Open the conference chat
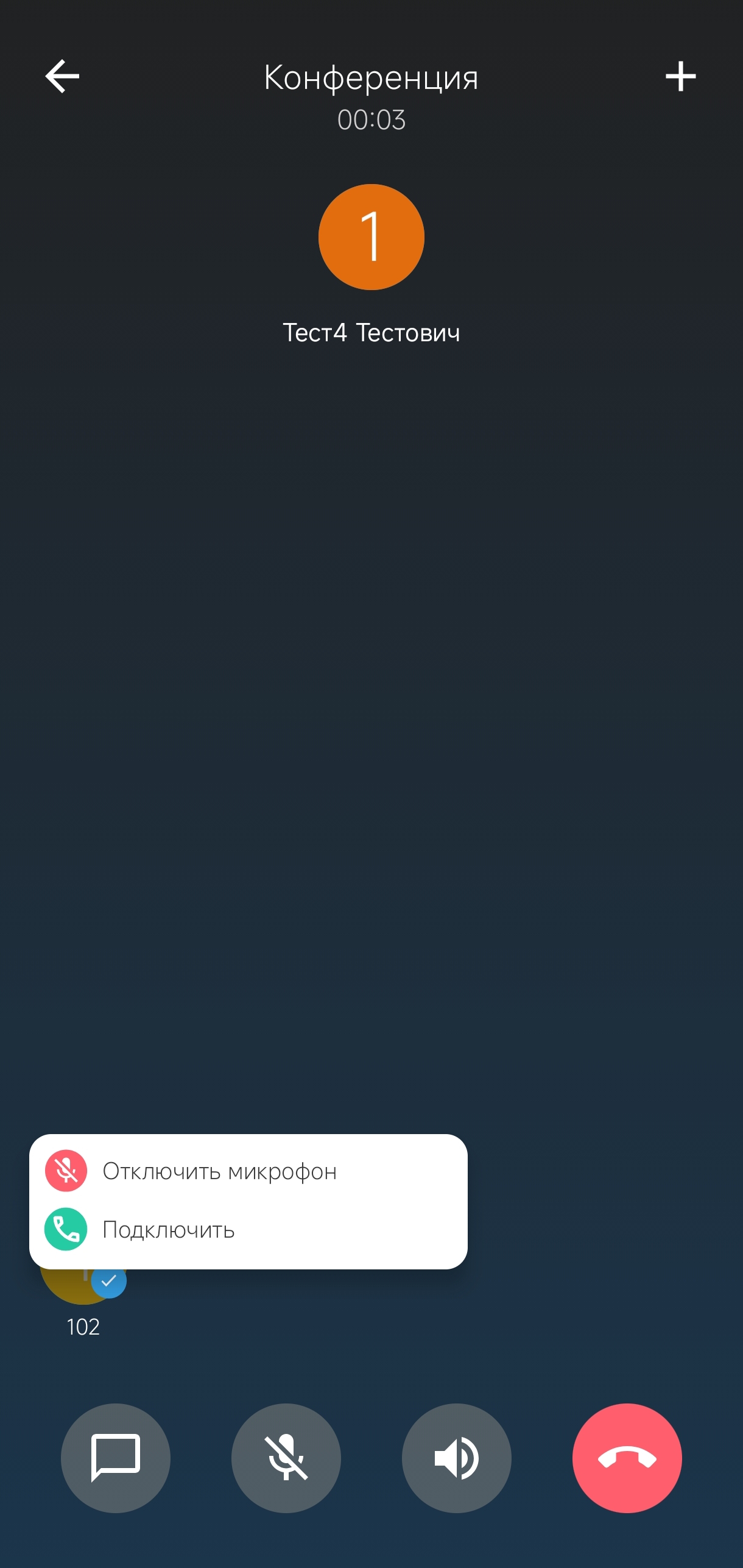Image resolution: width=743 pixels, height=1568 pixels. click(116, 1458)
